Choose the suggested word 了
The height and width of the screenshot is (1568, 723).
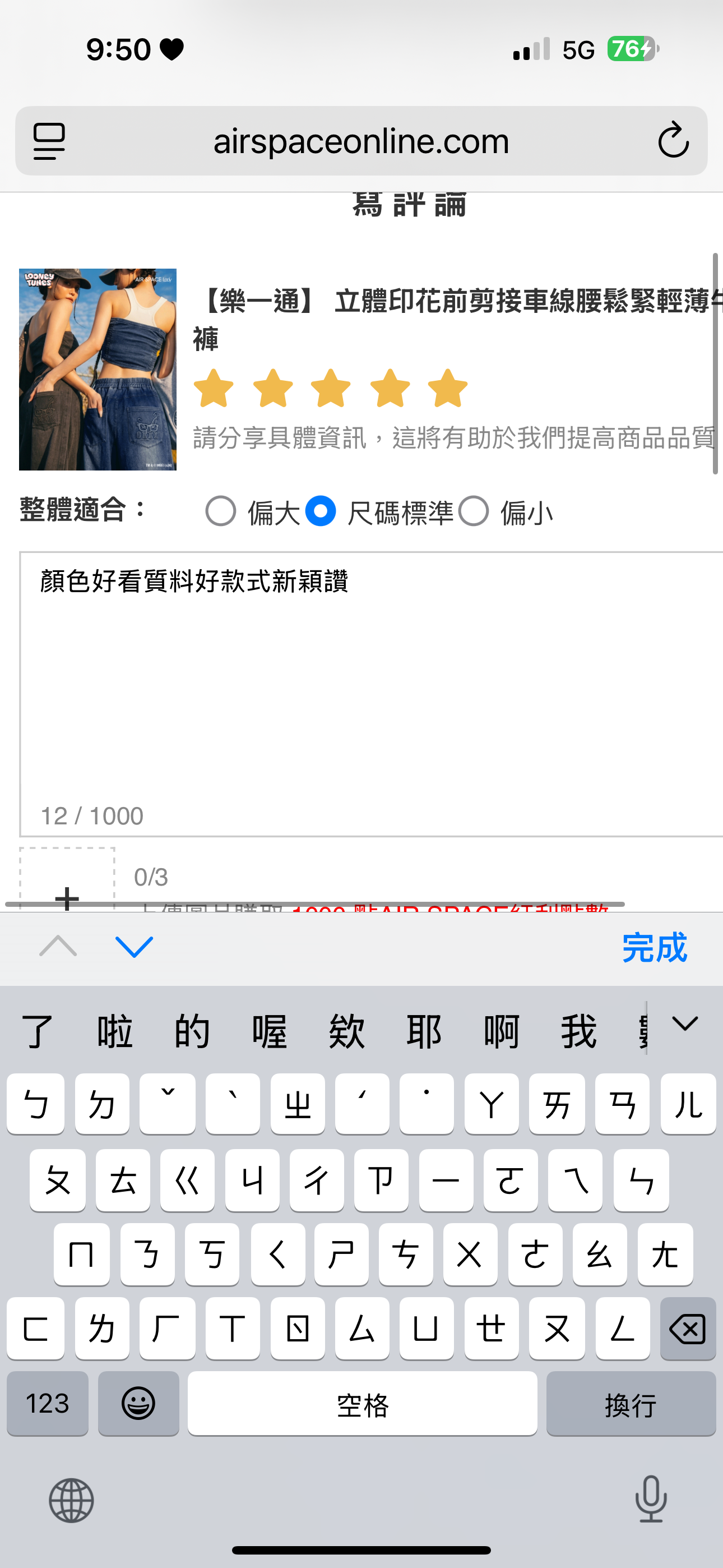coord(37,1032)
